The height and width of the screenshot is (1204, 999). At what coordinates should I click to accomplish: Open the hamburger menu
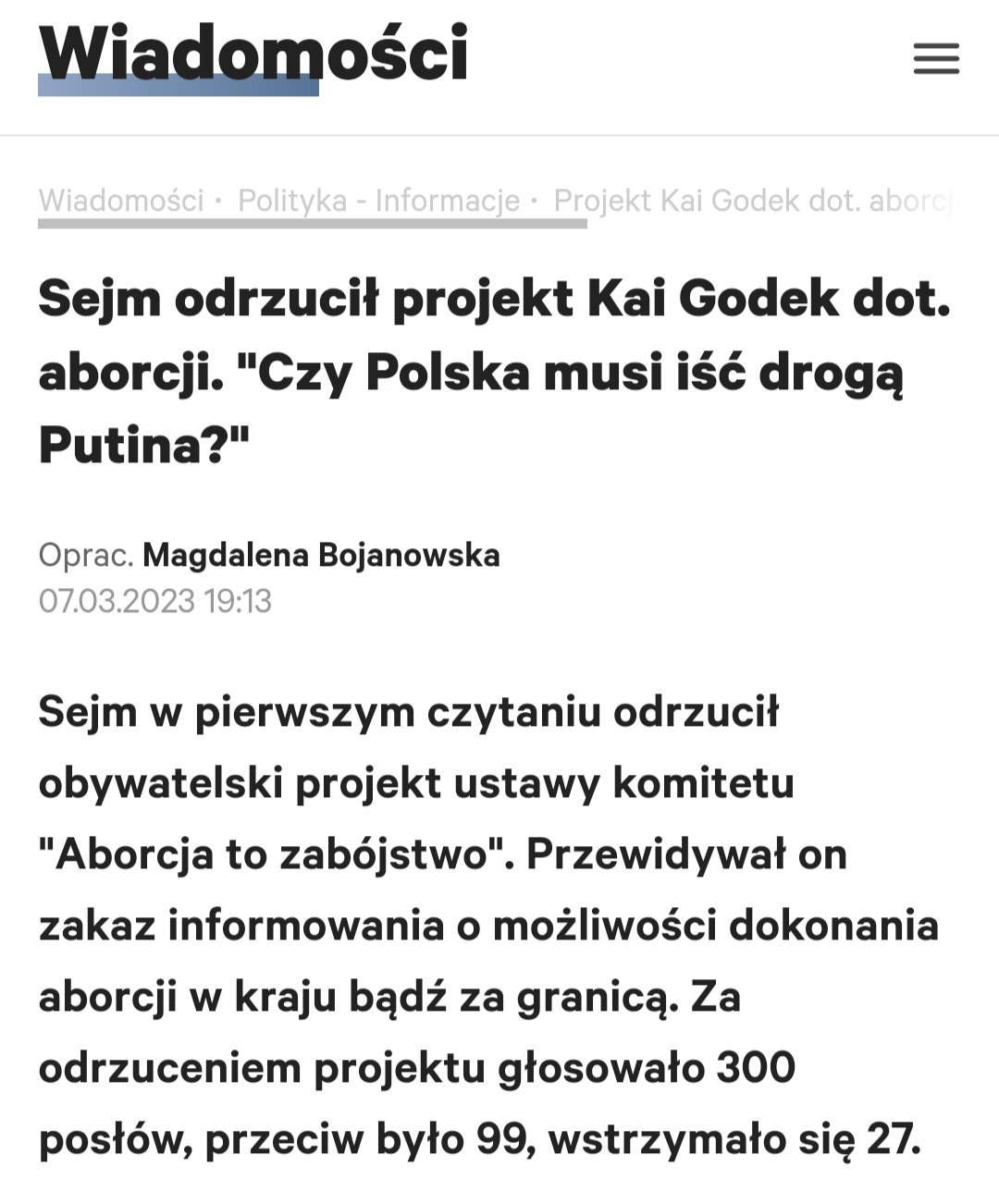(x=936, y=58)
